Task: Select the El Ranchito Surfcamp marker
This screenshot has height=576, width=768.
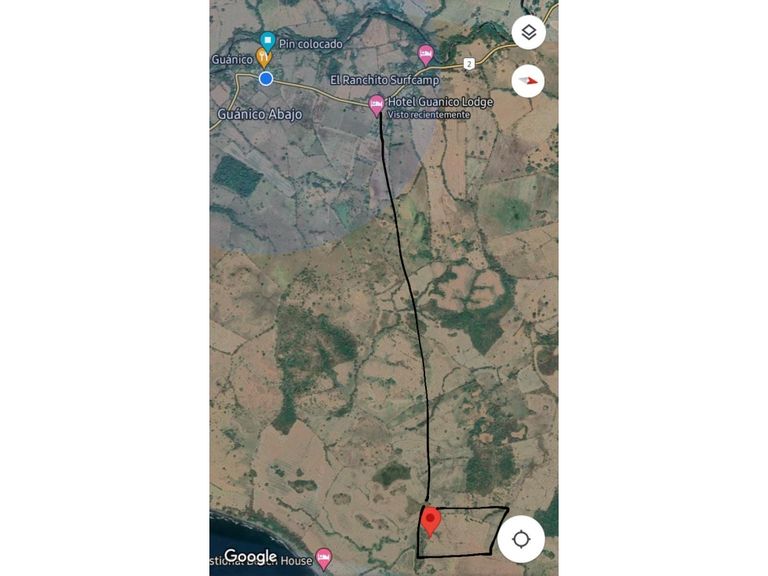Action: [x=425, y=54]
